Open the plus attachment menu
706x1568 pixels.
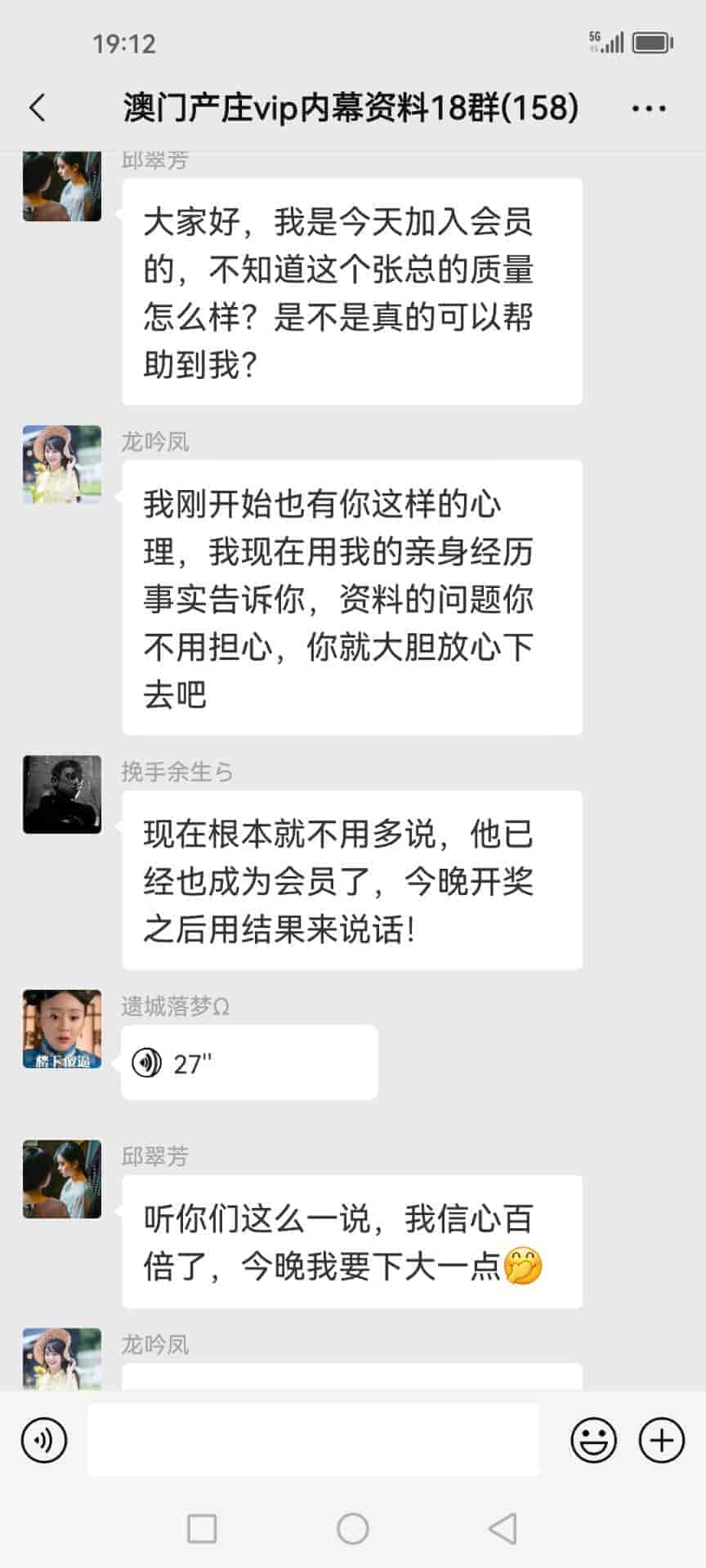(x=661, y=1440)
